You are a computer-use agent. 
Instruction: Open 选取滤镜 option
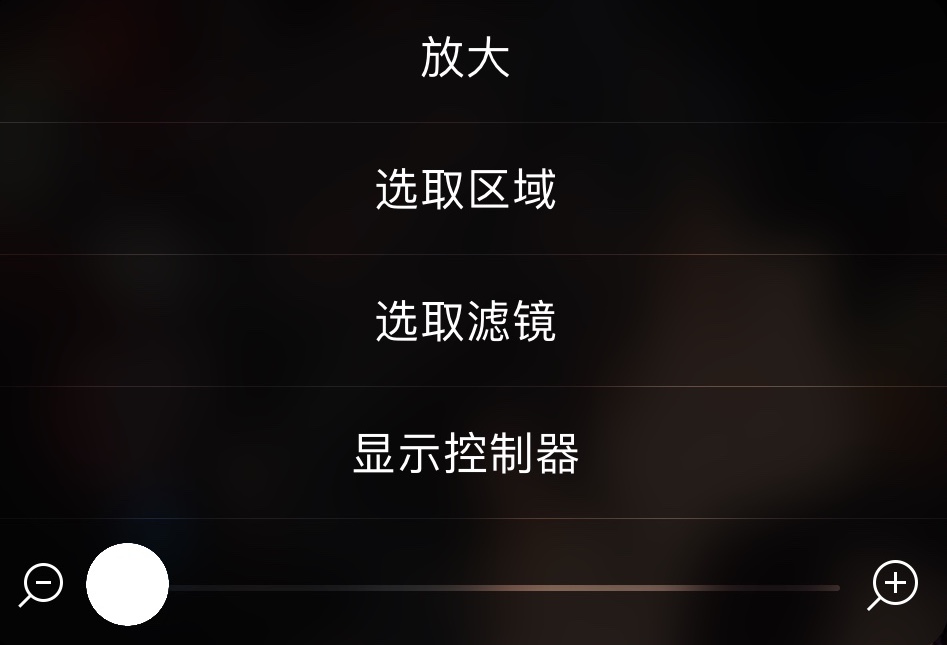point(465,321)
